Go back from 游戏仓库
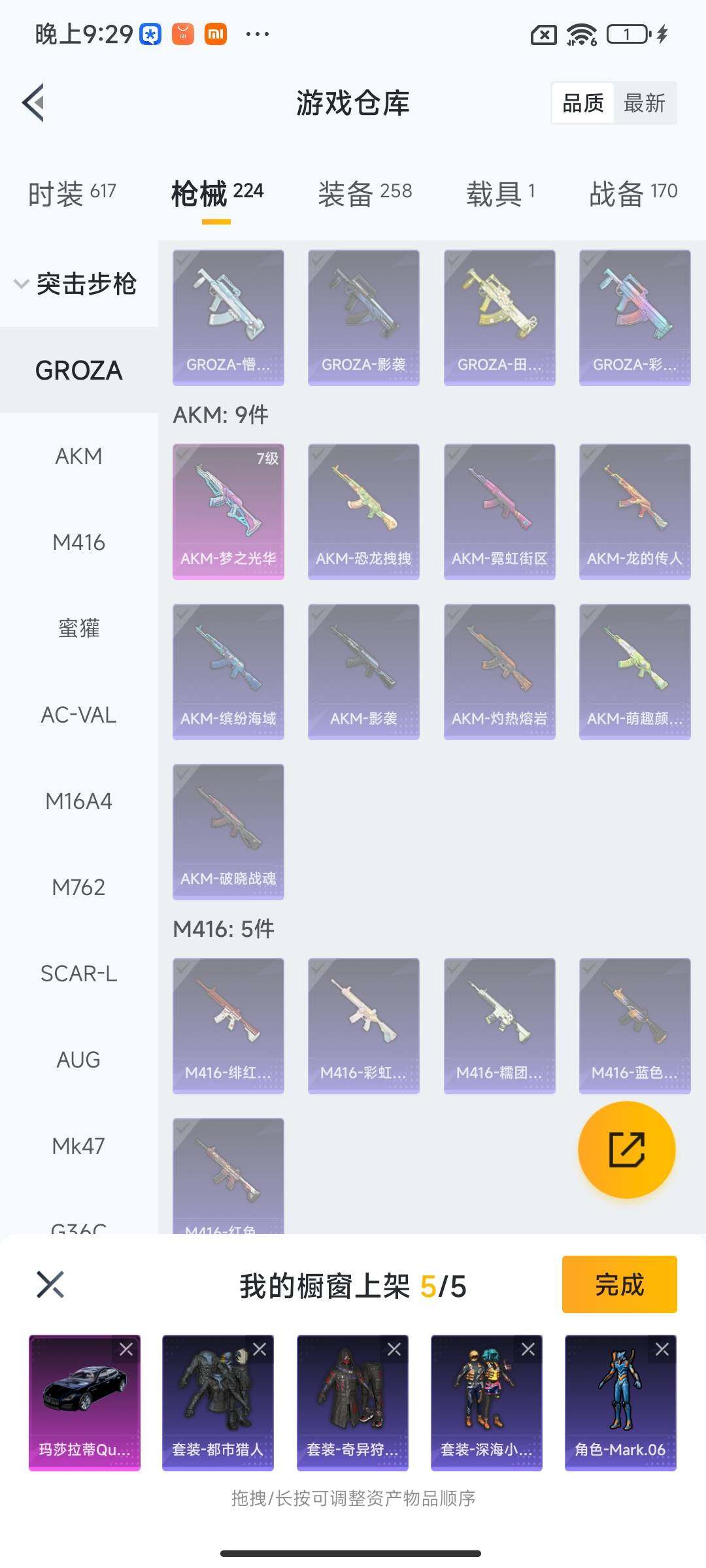This screenshot has width=706, height=1568. (34, 103)
